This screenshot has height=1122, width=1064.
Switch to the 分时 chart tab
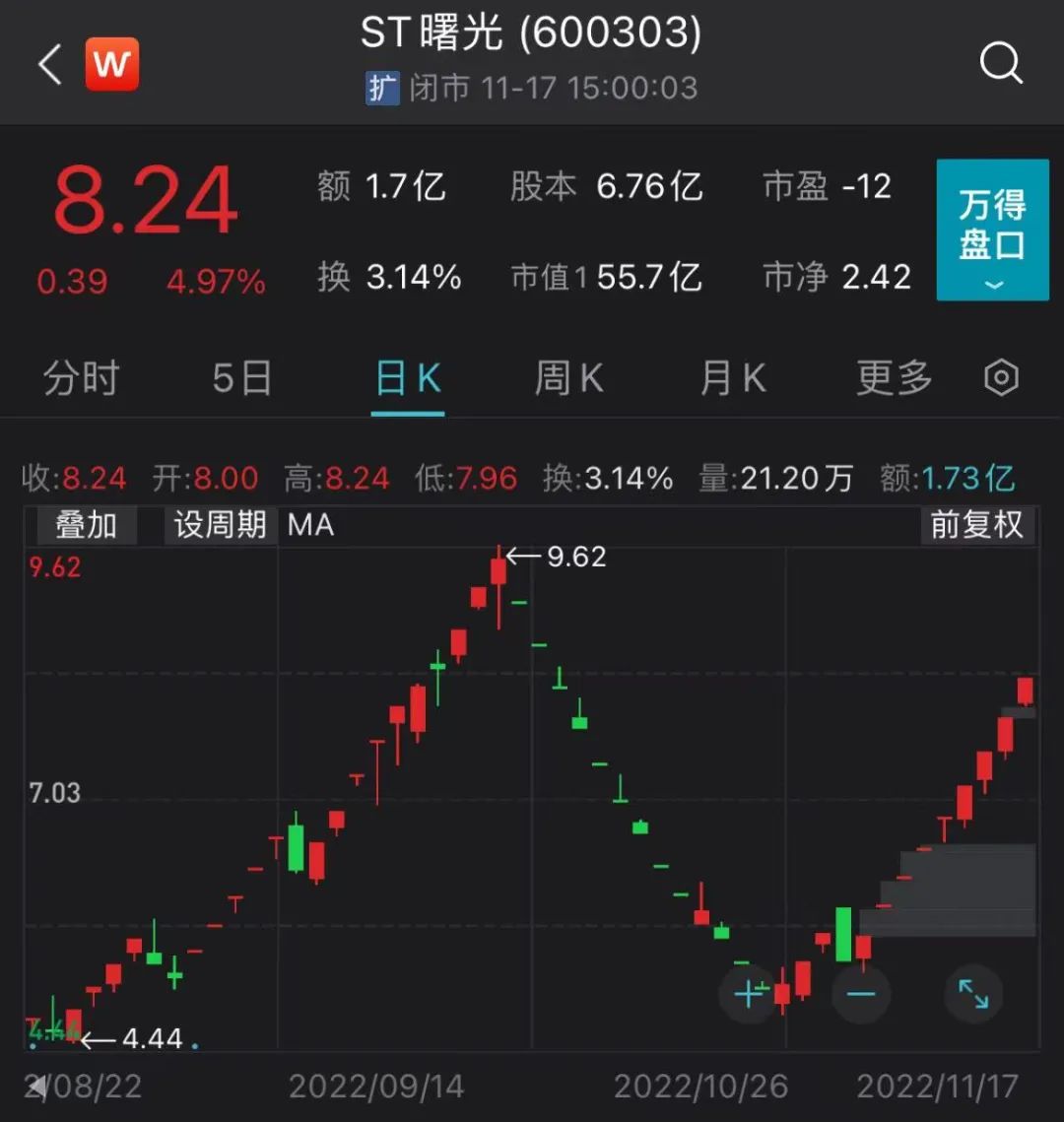pyautogui.click(x=81, y=378)
